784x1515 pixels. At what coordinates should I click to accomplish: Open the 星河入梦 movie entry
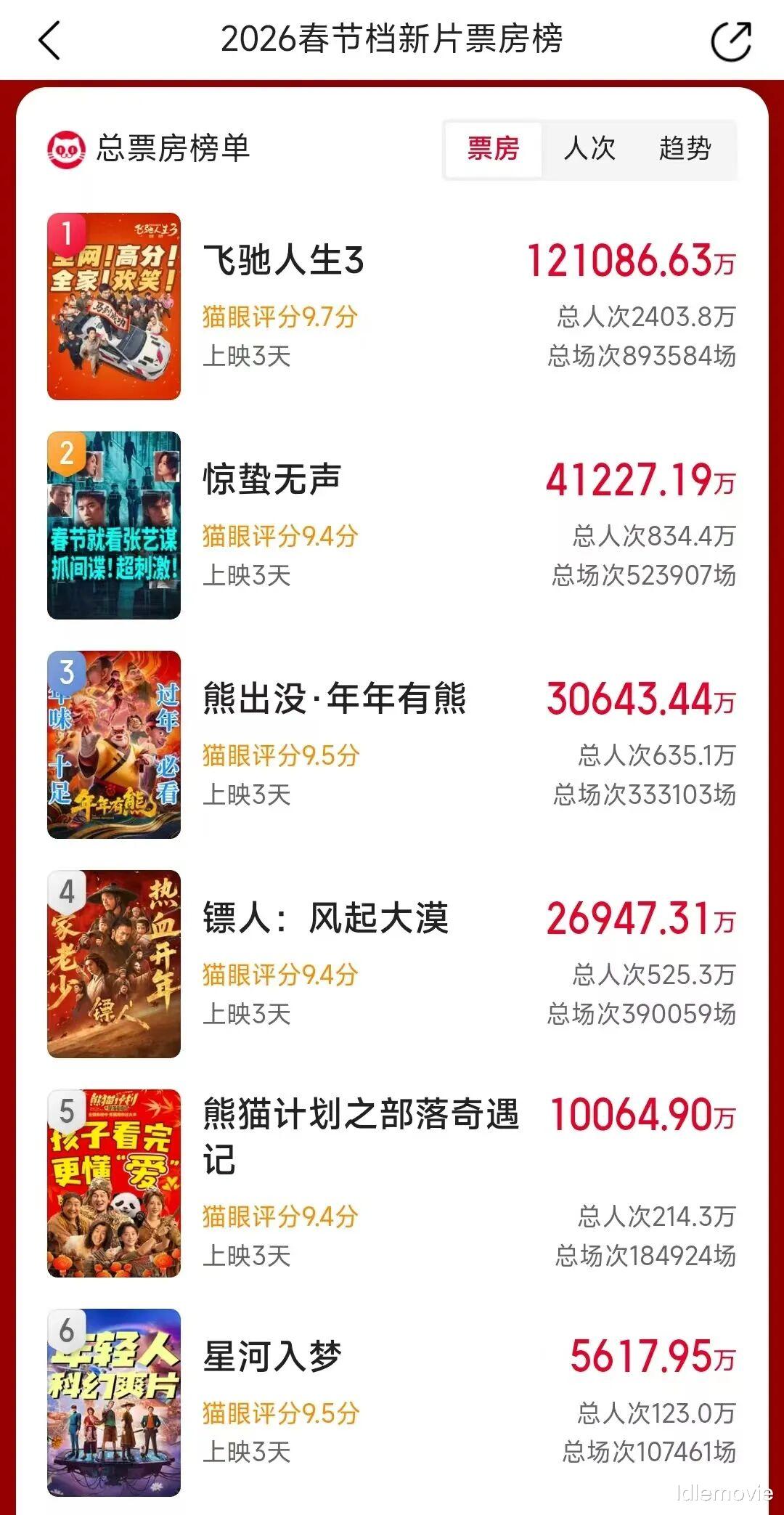coord(272,1357)
